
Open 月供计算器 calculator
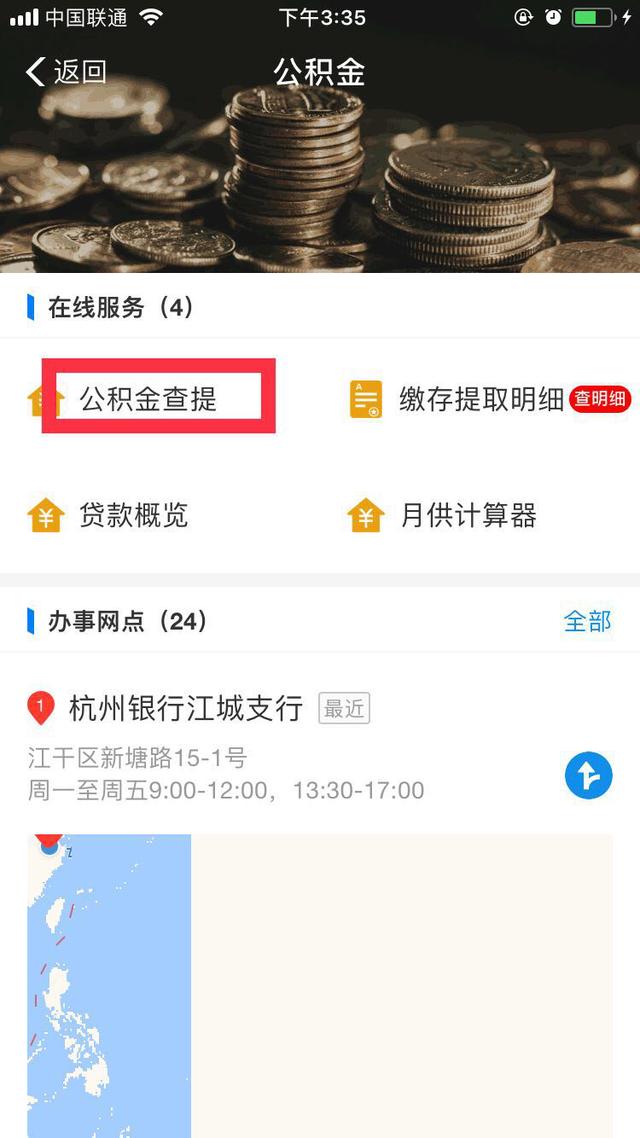(x=468, y=516)
